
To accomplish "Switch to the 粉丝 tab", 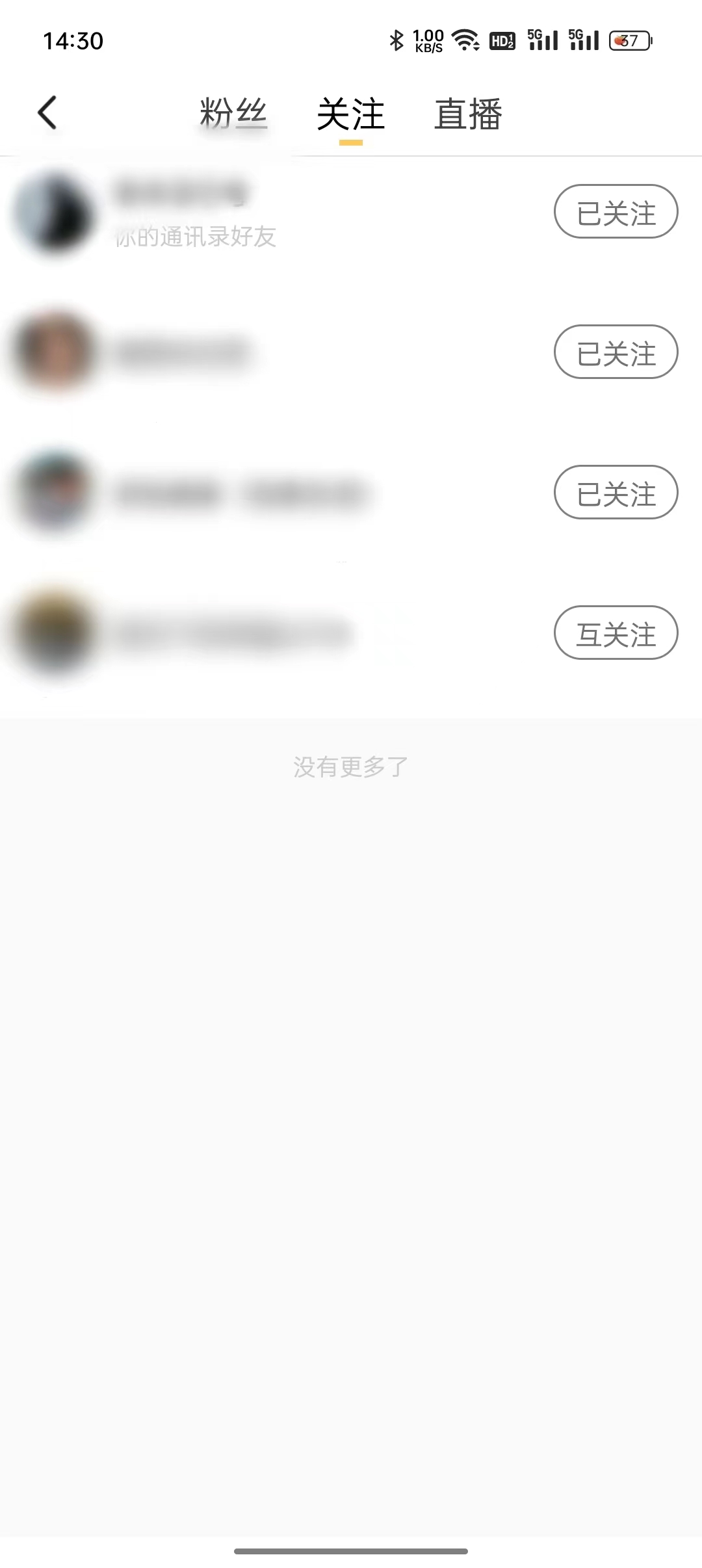I will 233,114.
